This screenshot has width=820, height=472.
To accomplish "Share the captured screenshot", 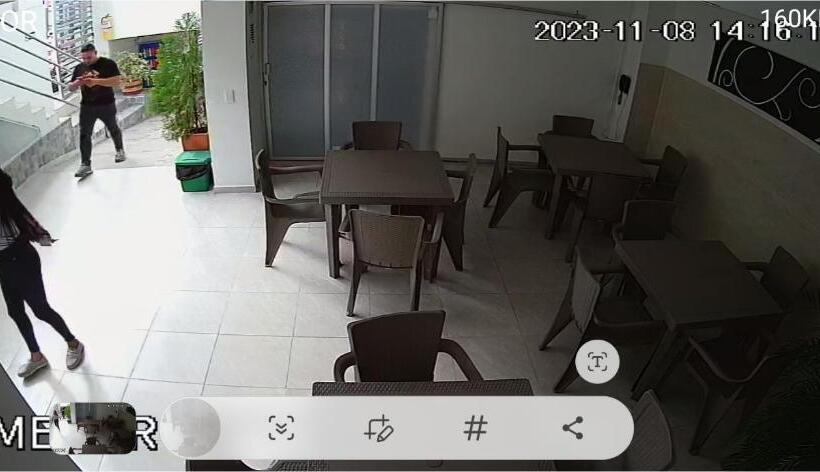I will coord(572,428).
